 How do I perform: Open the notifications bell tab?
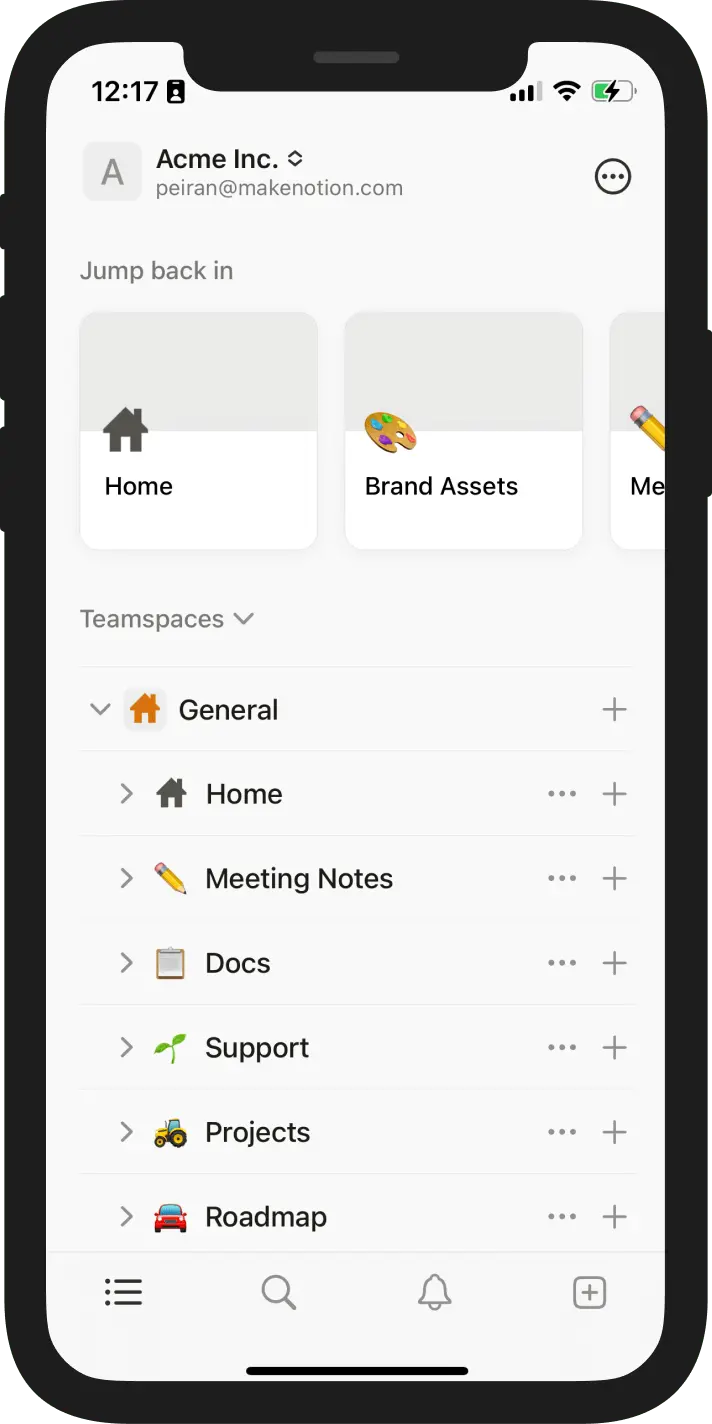(434, 1293)
